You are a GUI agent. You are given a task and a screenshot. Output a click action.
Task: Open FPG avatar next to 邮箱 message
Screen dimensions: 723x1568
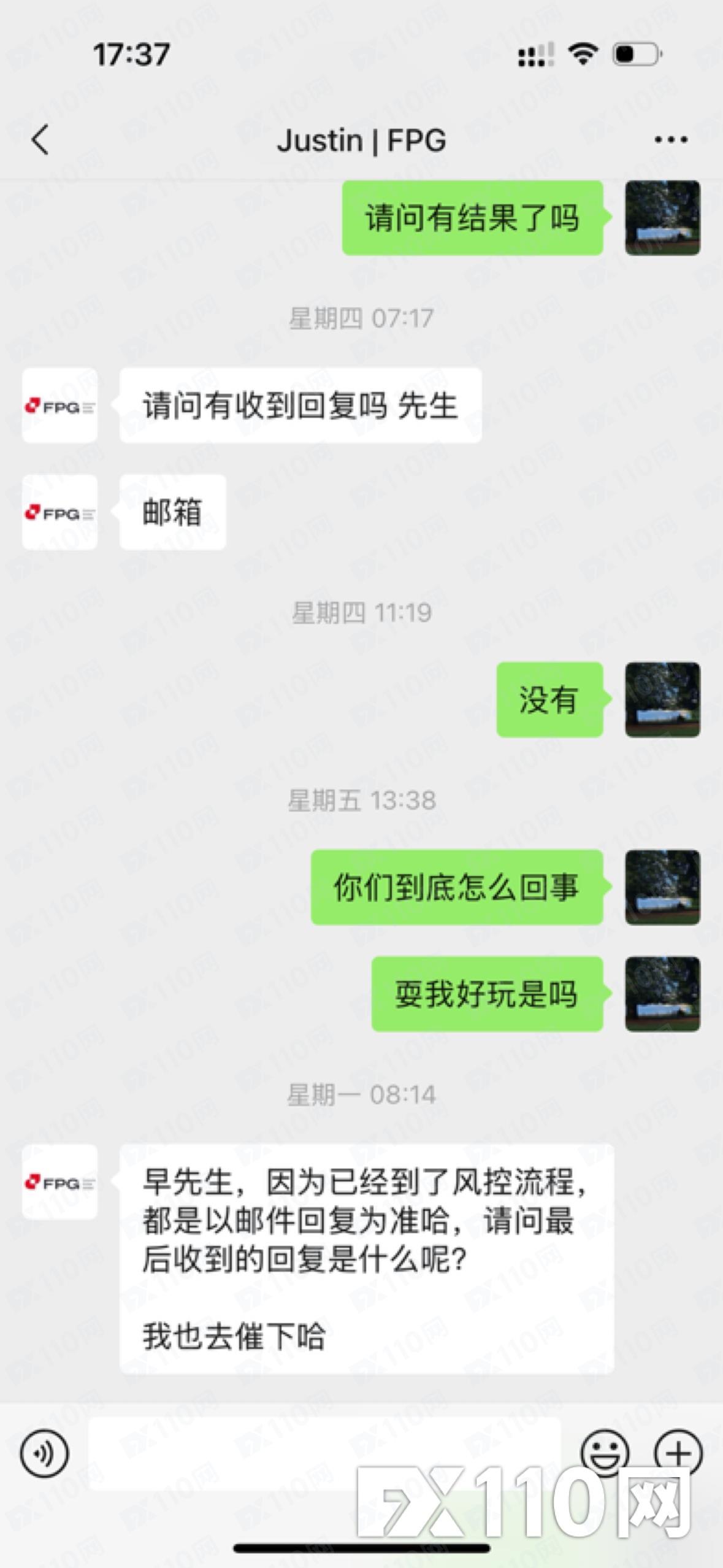click(59, 512)
